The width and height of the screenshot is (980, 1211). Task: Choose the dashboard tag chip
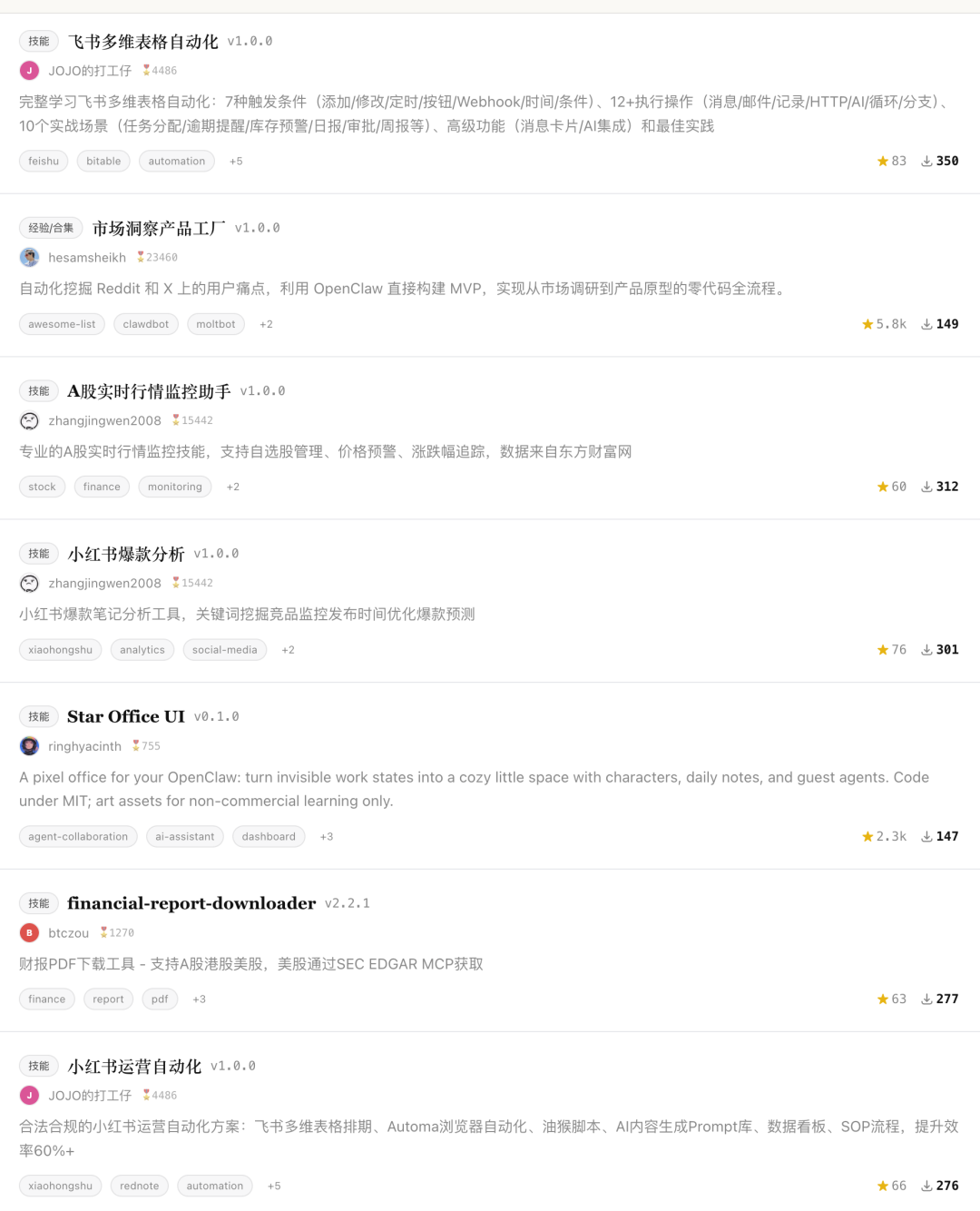point(269,837)
